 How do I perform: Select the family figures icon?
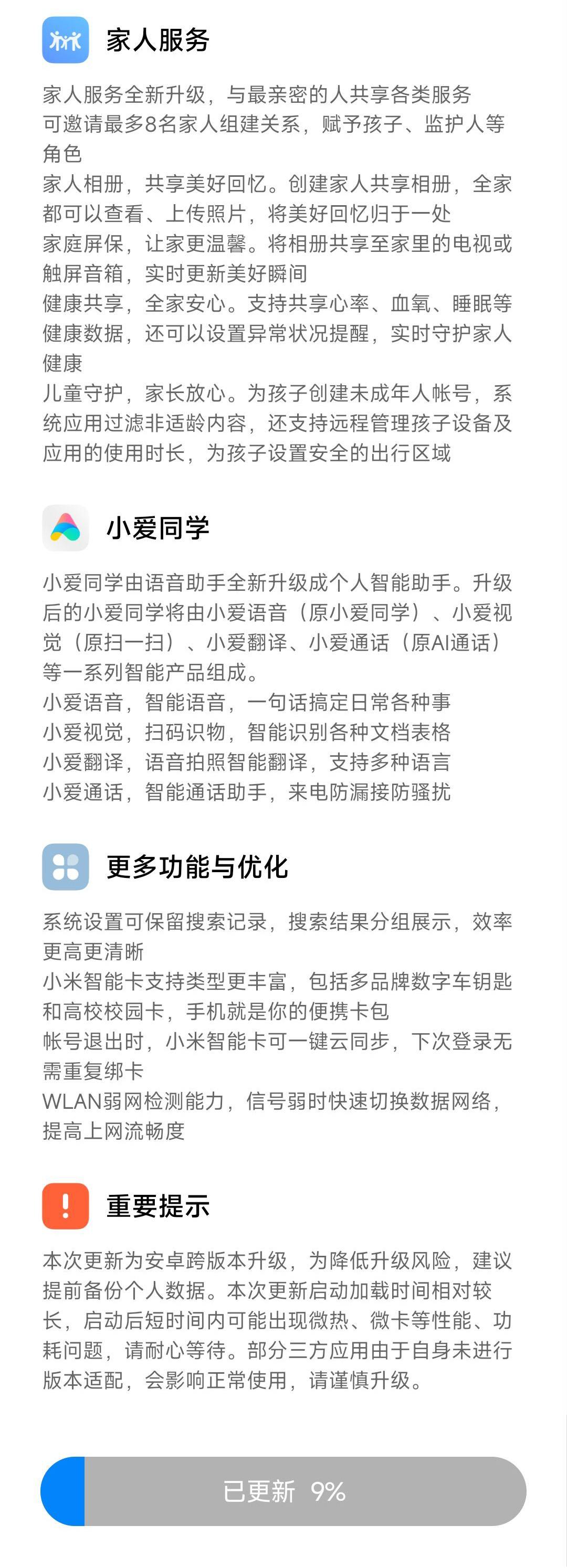[66, 41]
